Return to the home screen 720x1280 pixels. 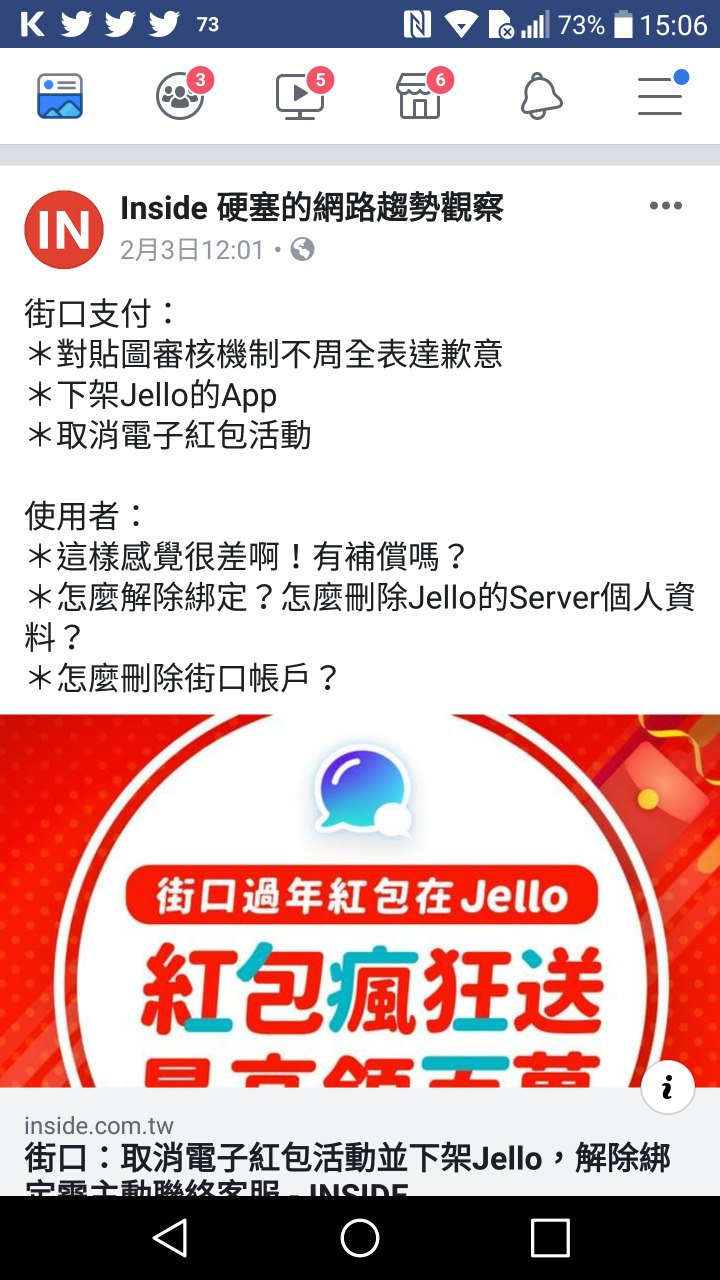[x=360, y=1238]
